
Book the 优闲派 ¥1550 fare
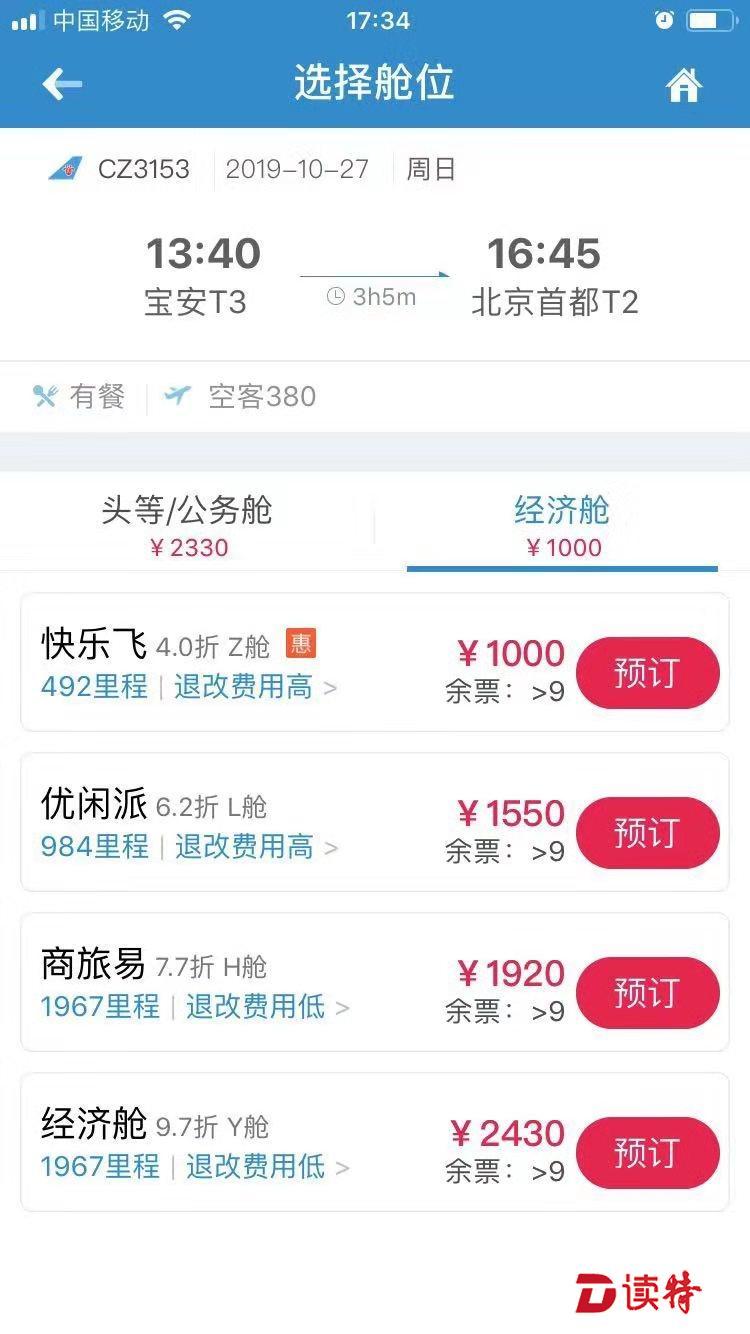647,833
